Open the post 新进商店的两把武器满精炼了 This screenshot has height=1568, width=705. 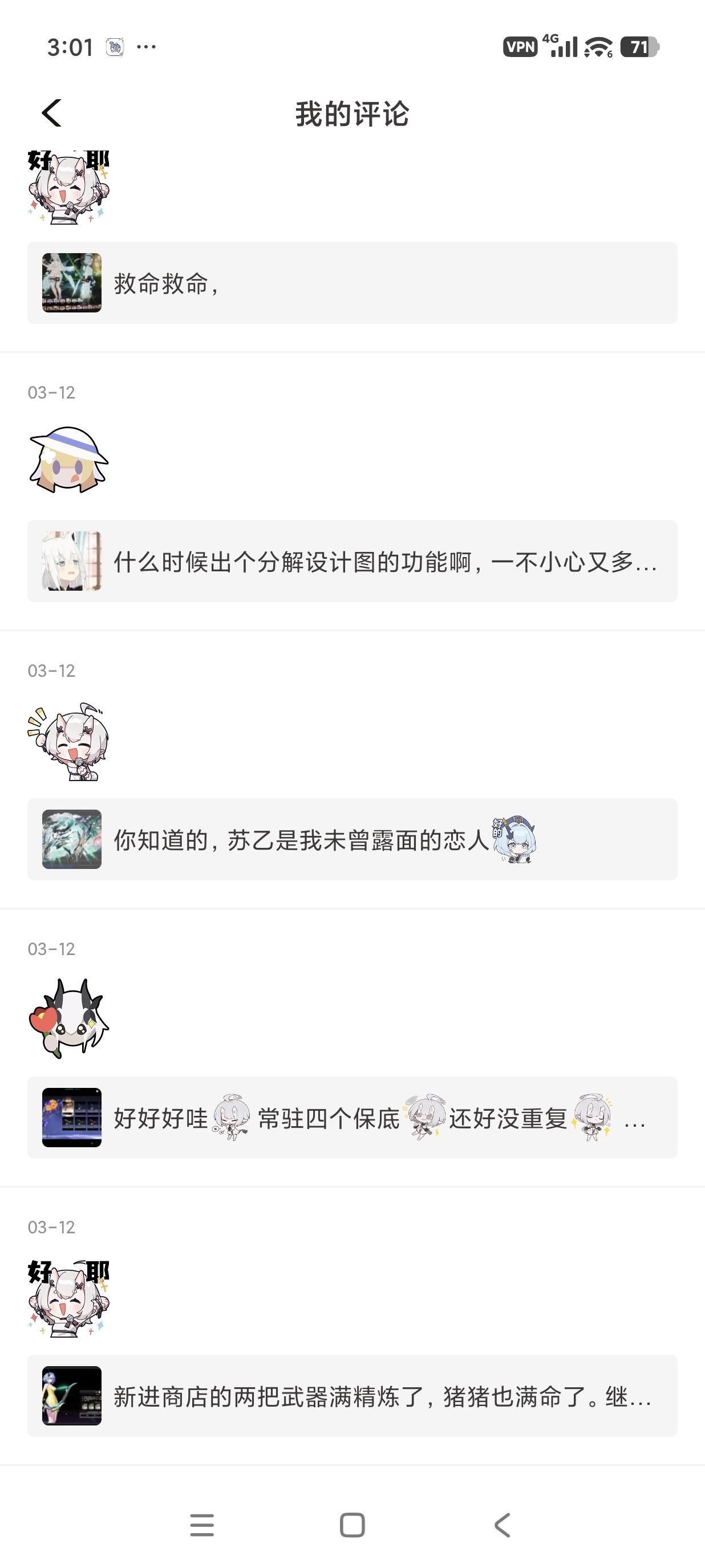point(352,1396)
